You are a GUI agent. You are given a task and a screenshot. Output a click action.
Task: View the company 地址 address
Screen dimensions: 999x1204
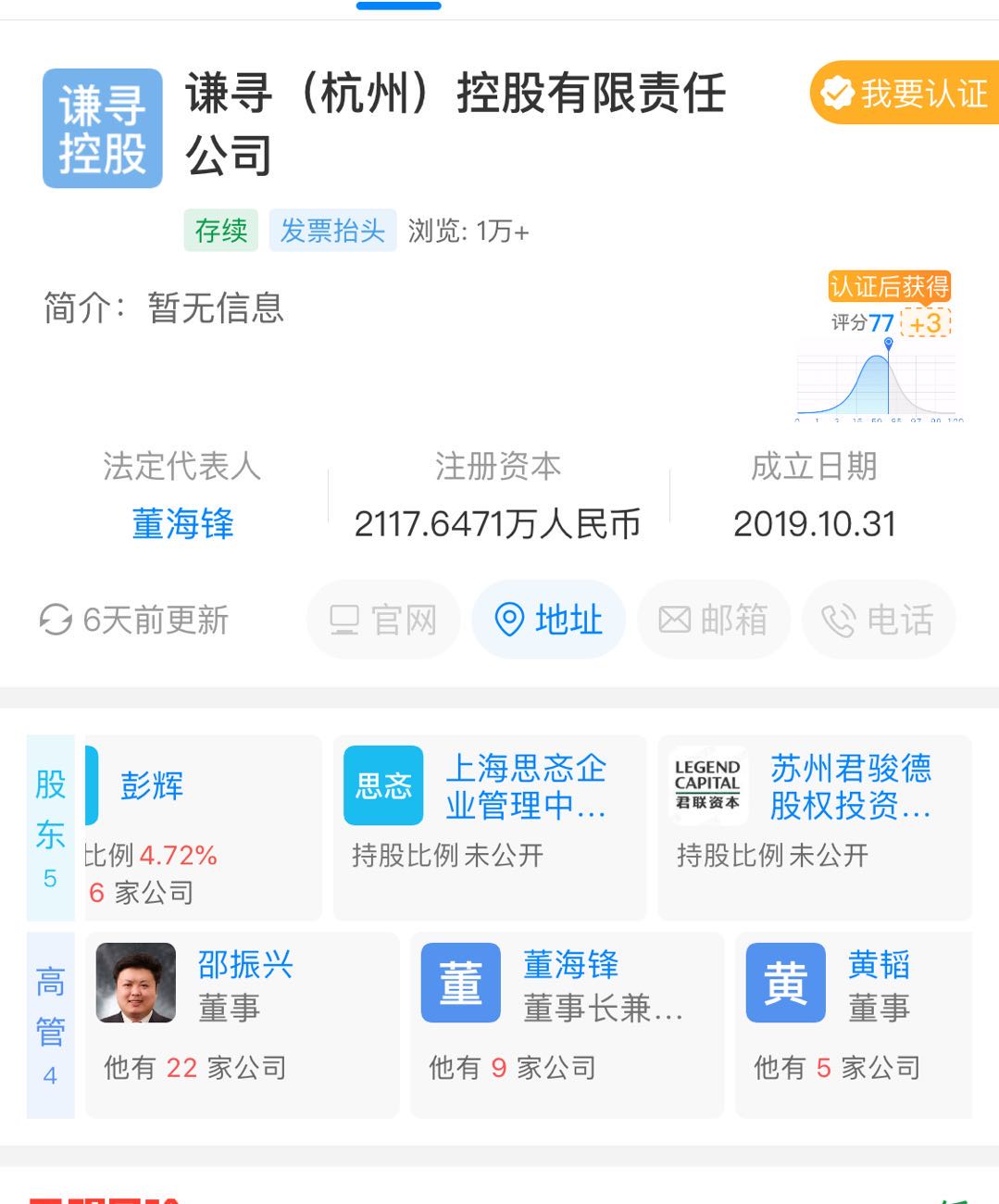[548, 620]
